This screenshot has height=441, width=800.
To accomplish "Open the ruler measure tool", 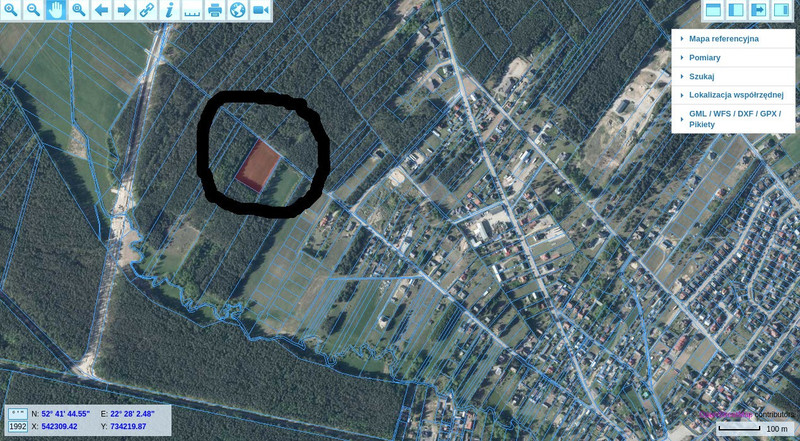I will pos(192,10).
